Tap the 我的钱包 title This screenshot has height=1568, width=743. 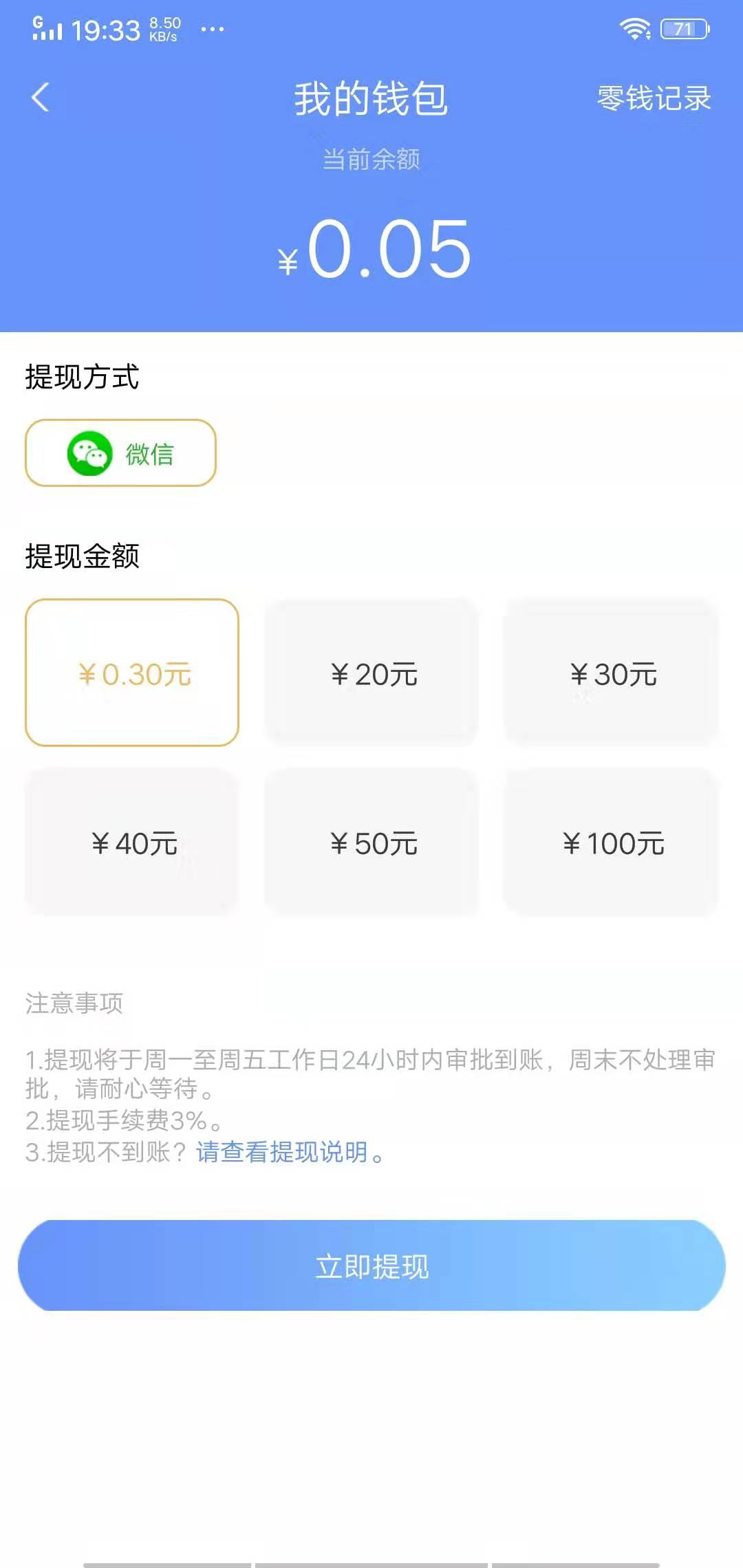coord(371,97)
